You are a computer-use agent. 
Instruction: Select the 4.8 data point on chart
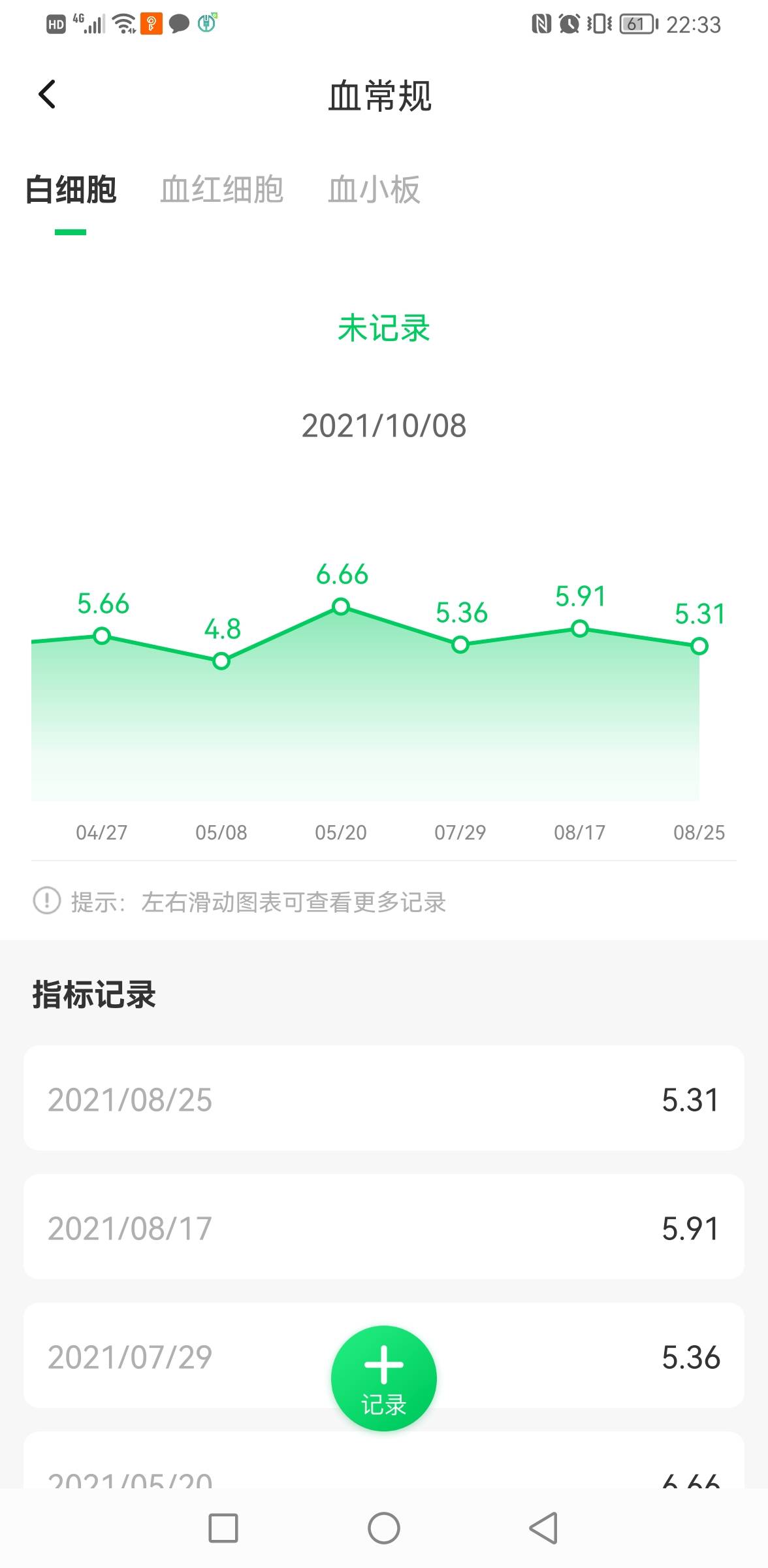[221, 662]
